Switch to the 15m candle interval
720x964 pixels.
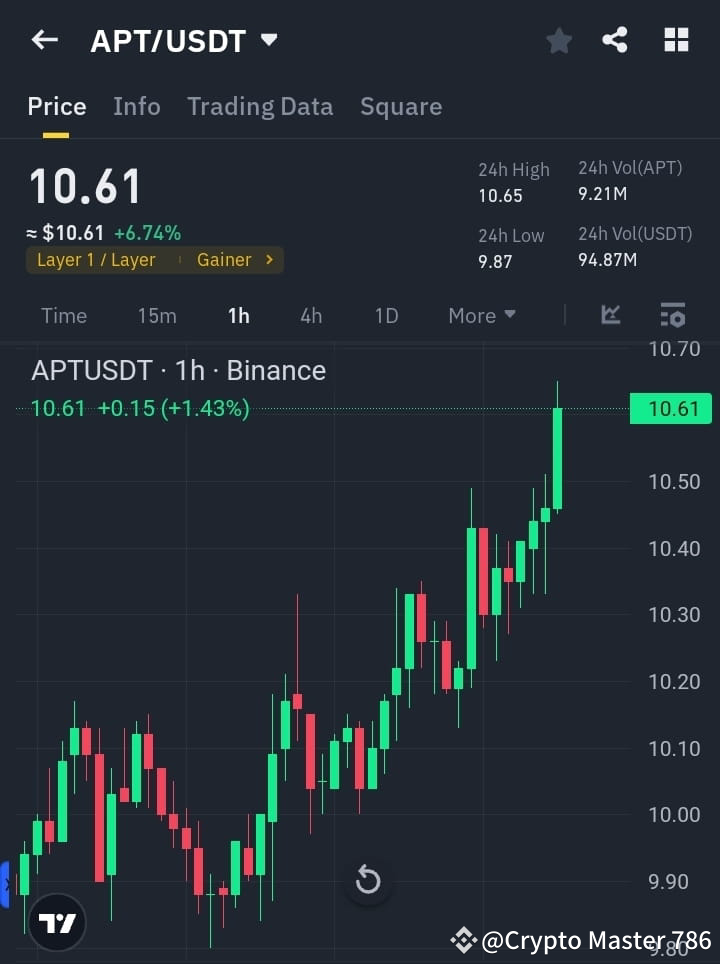pos(157,315)
